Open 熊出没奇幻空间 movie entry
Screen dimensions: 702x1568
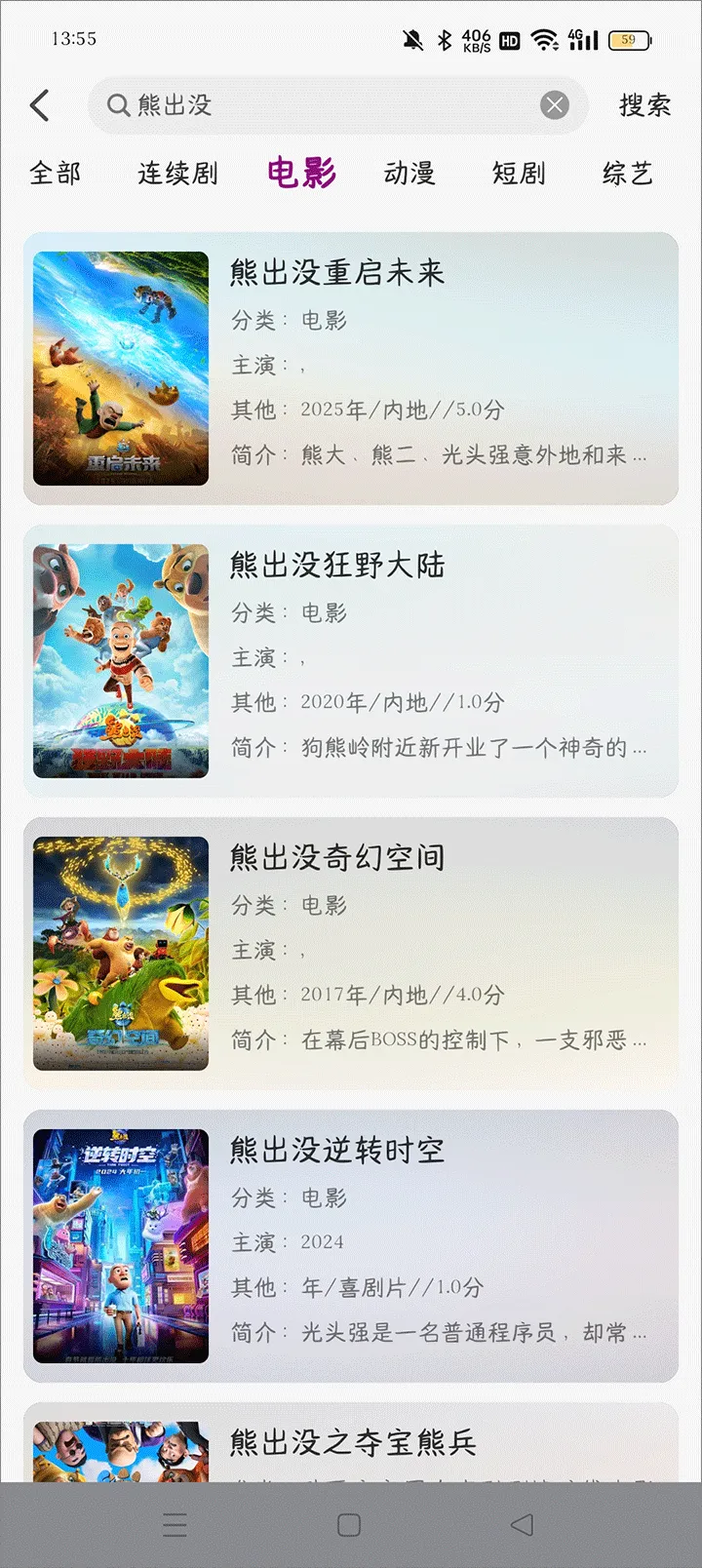click(335, 858)
